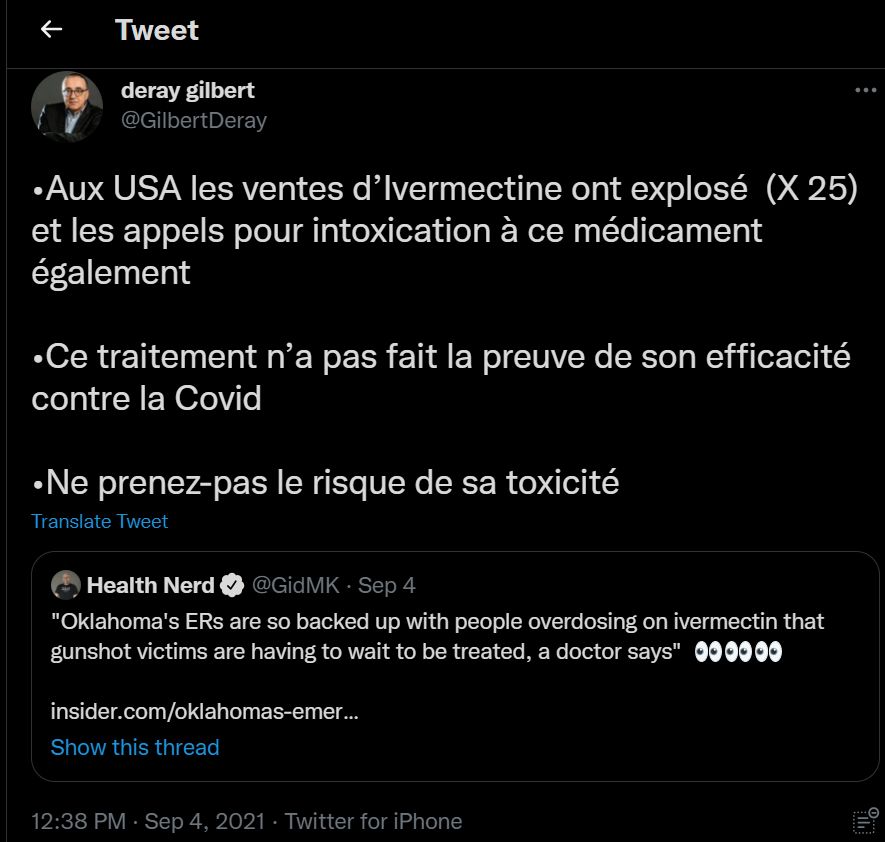Tap Show this thread

tap(135, 747)
